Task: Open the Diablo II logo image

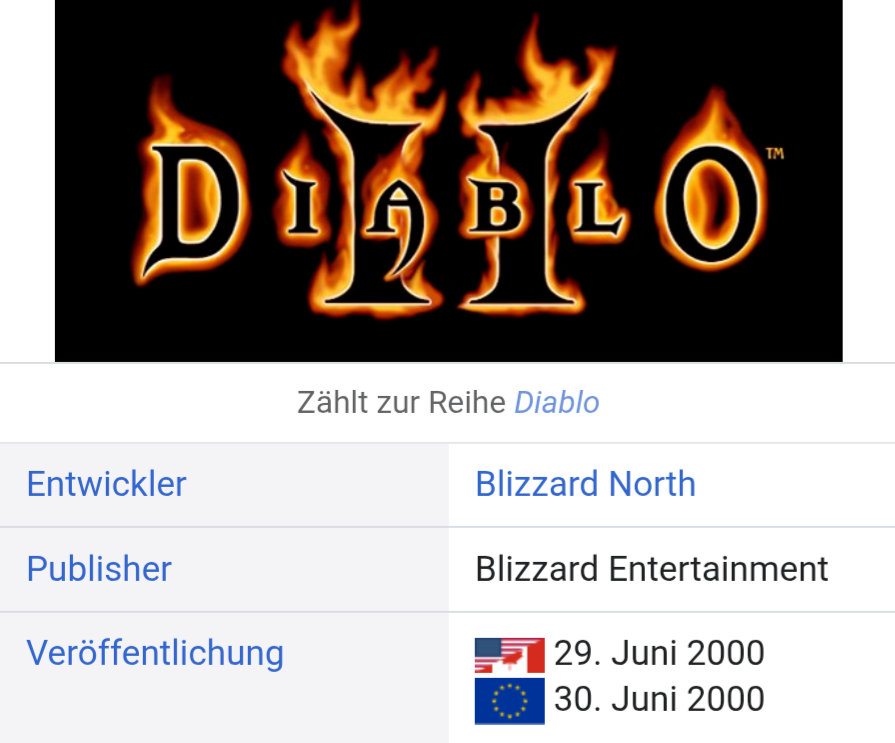Action: 448,180
